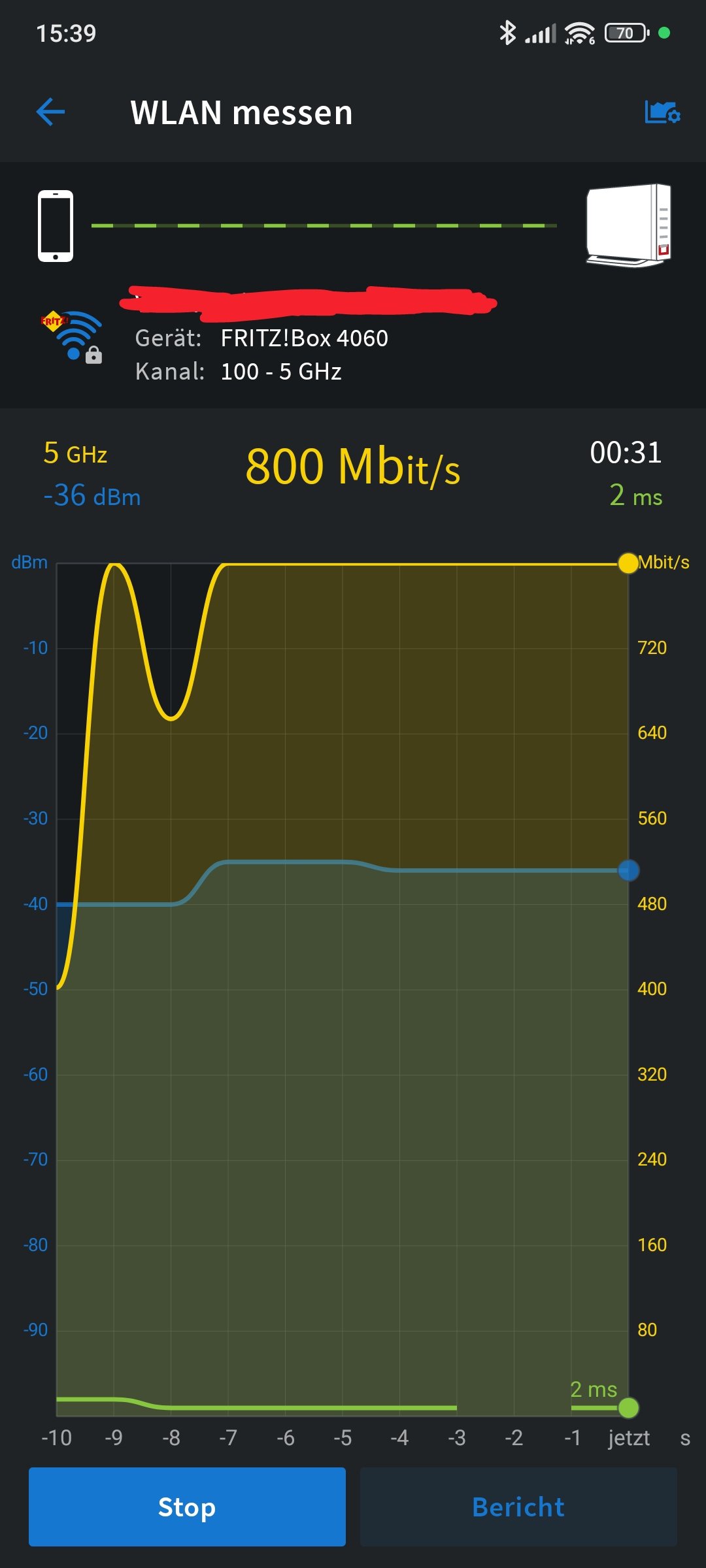The height and width of the screenshot is (1568, 706).
Task: Open the graph settings icon
Action: pos(662,112)
